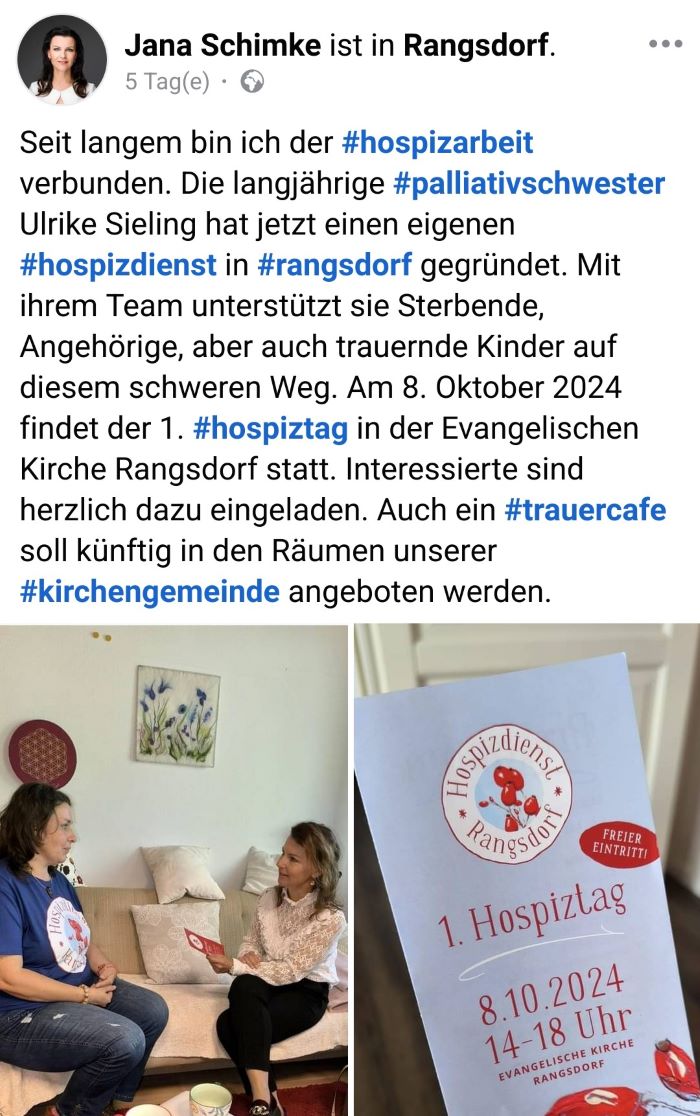Open the #hospiztag hashtag
The height and width of the screenshot is (1116, 700).
(x=271, y=429)
